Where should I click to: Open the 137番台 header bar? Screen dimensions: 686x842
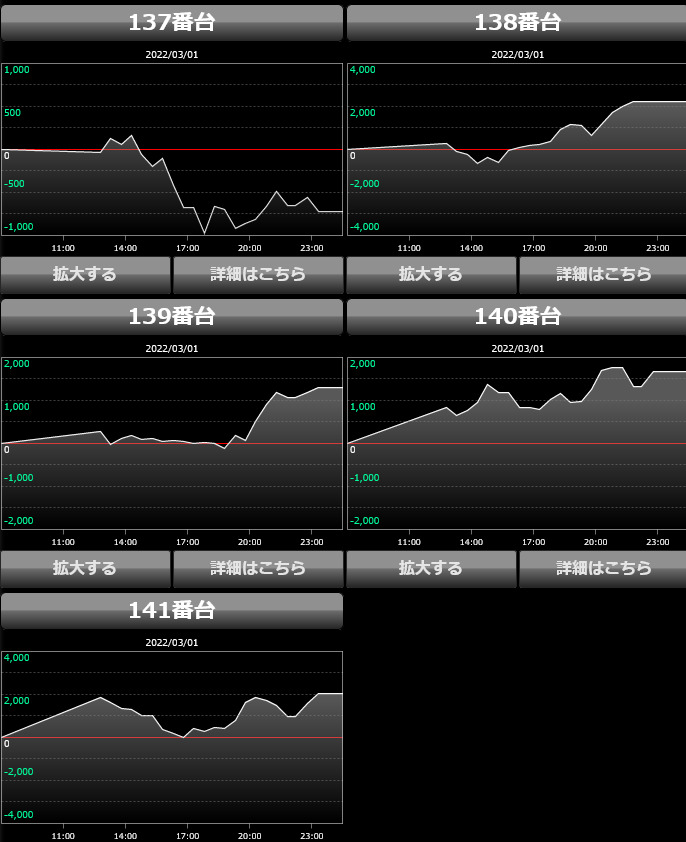172,23
